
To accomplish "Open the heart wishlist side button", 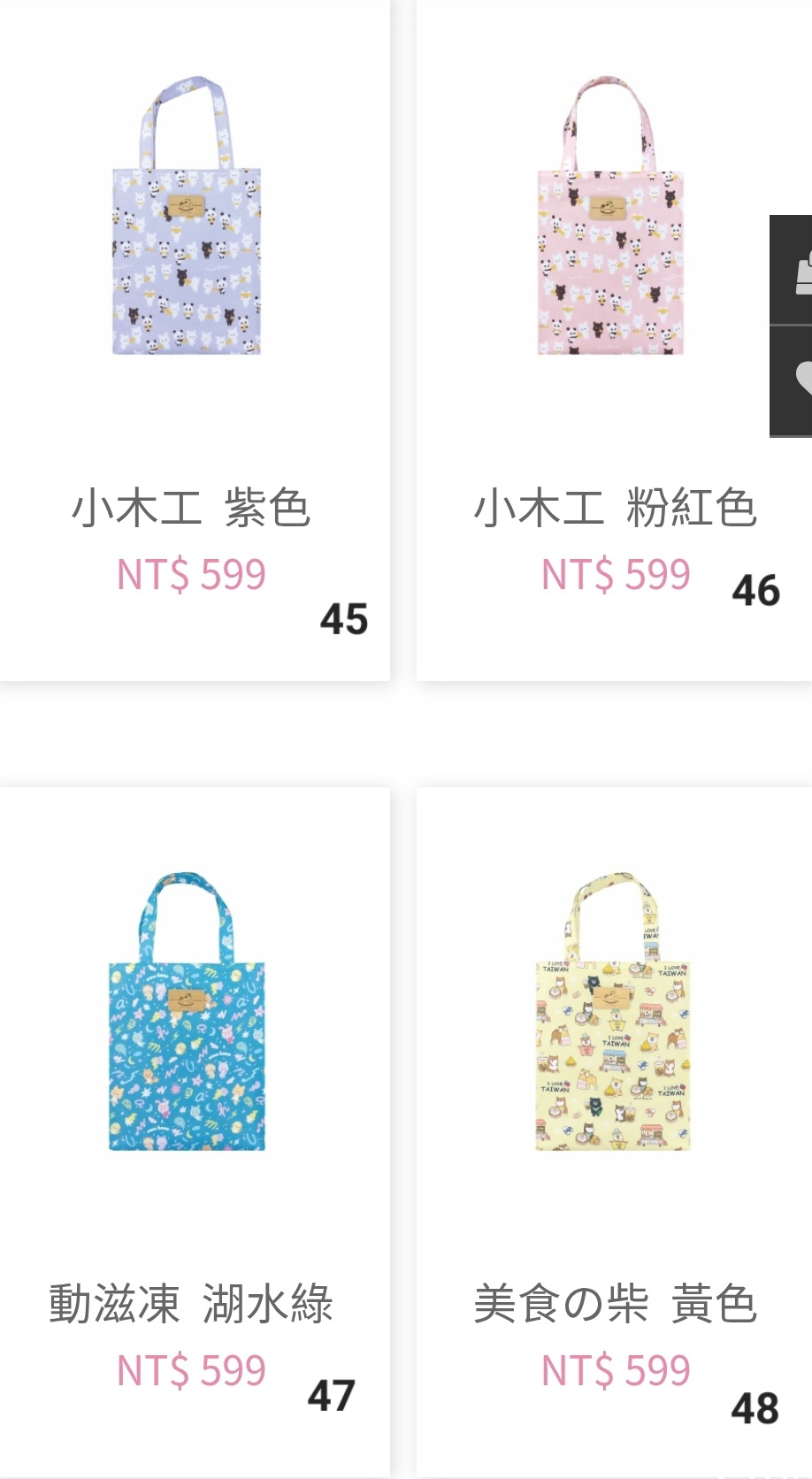I will [792, 380].
